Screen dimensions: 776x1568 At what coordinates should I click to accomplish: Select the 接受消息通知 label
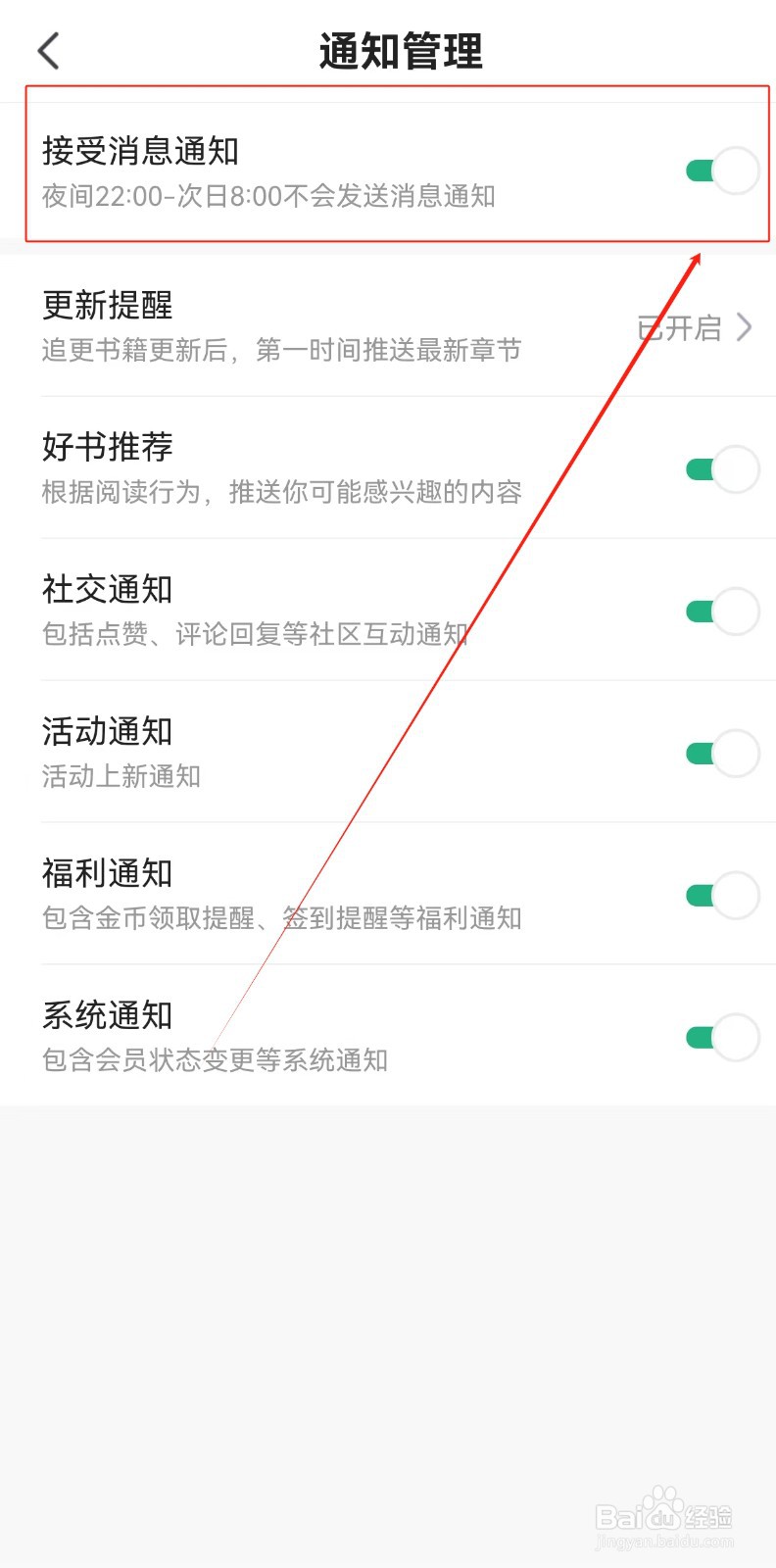(x=138, y=151)
